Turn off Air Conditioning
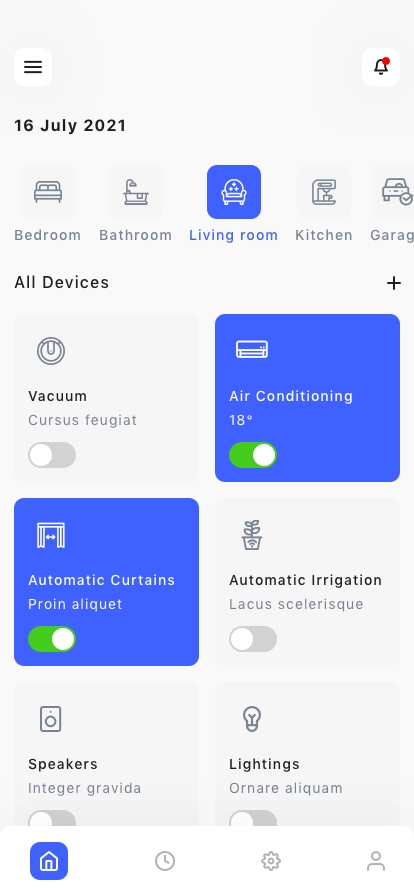The image size is (414, 896). [253, 455]
